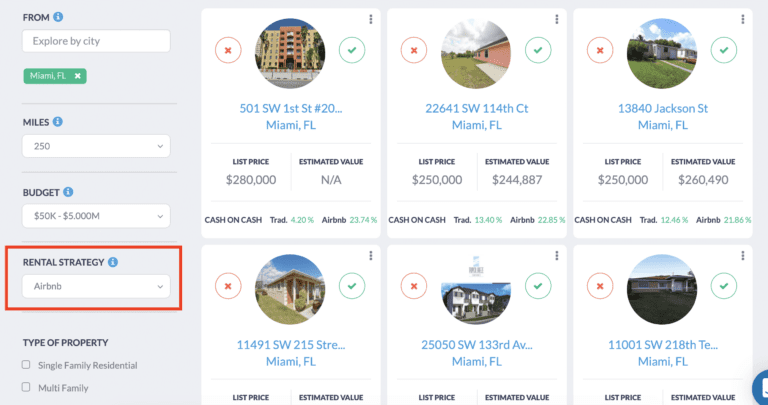
Task: Open the Miles dropdown set to 250
Action: [96, 147]
